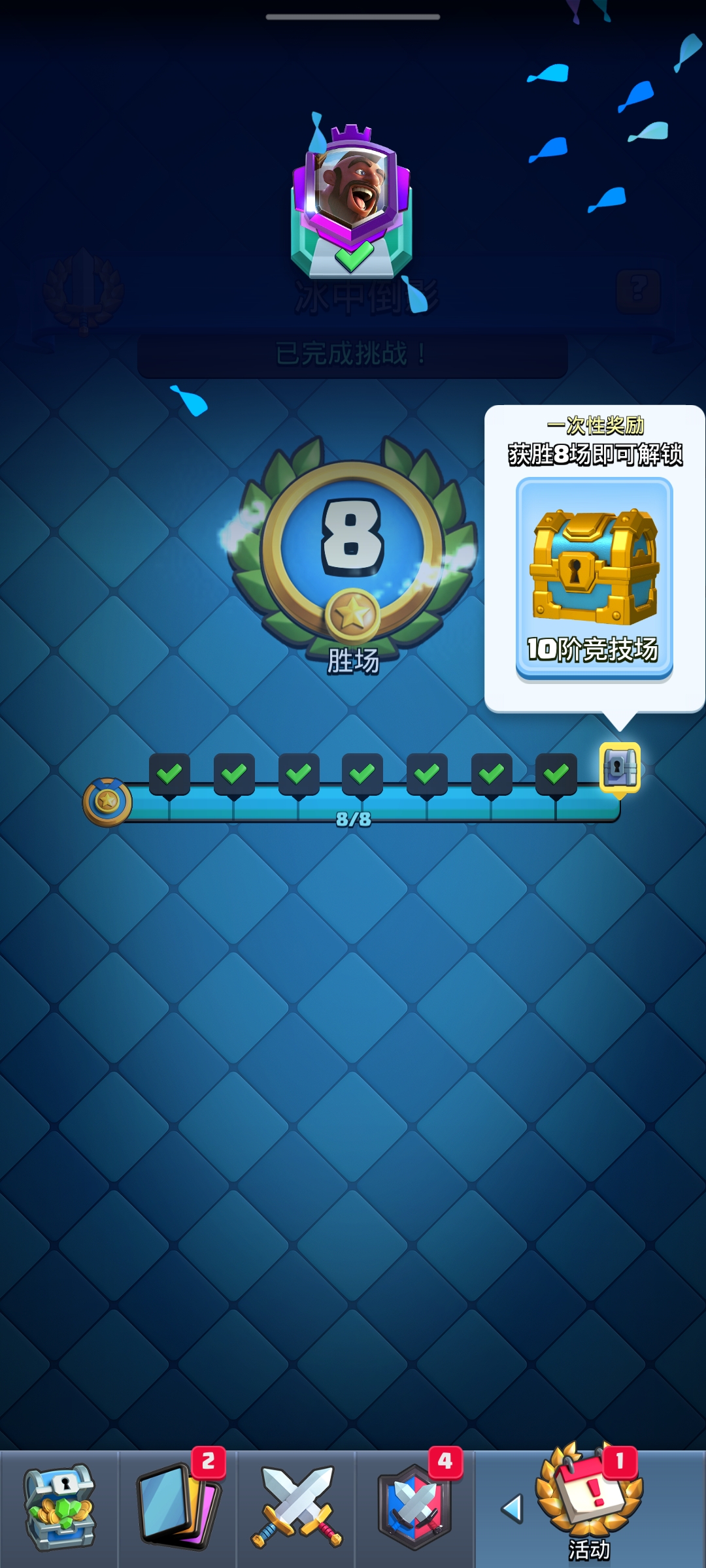Image resolution: width=706 pixels, height=1568 pixels.
Task: Open the clan shield tab
Action: coord(414,1508)
